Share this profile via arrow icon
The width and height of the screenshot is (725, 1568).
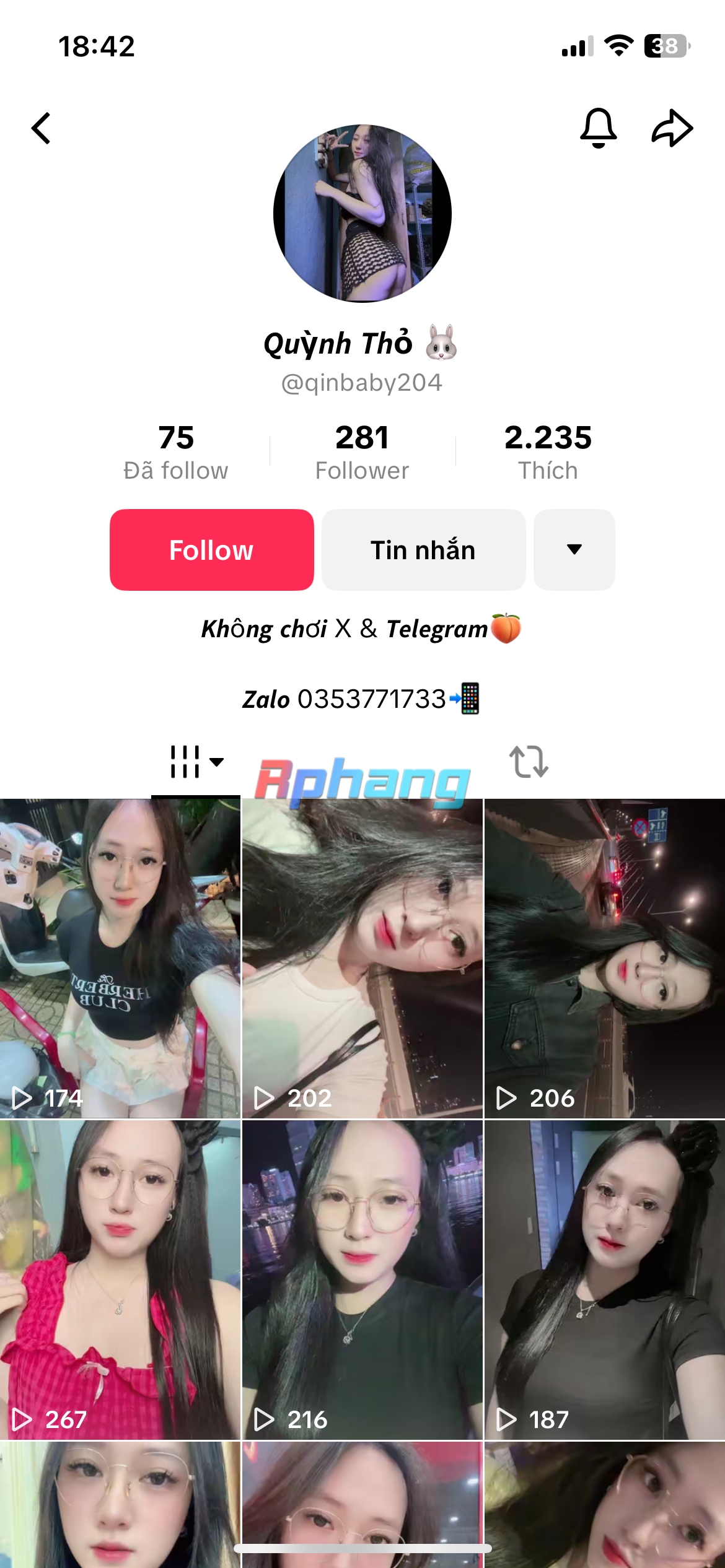click(672, 128)
